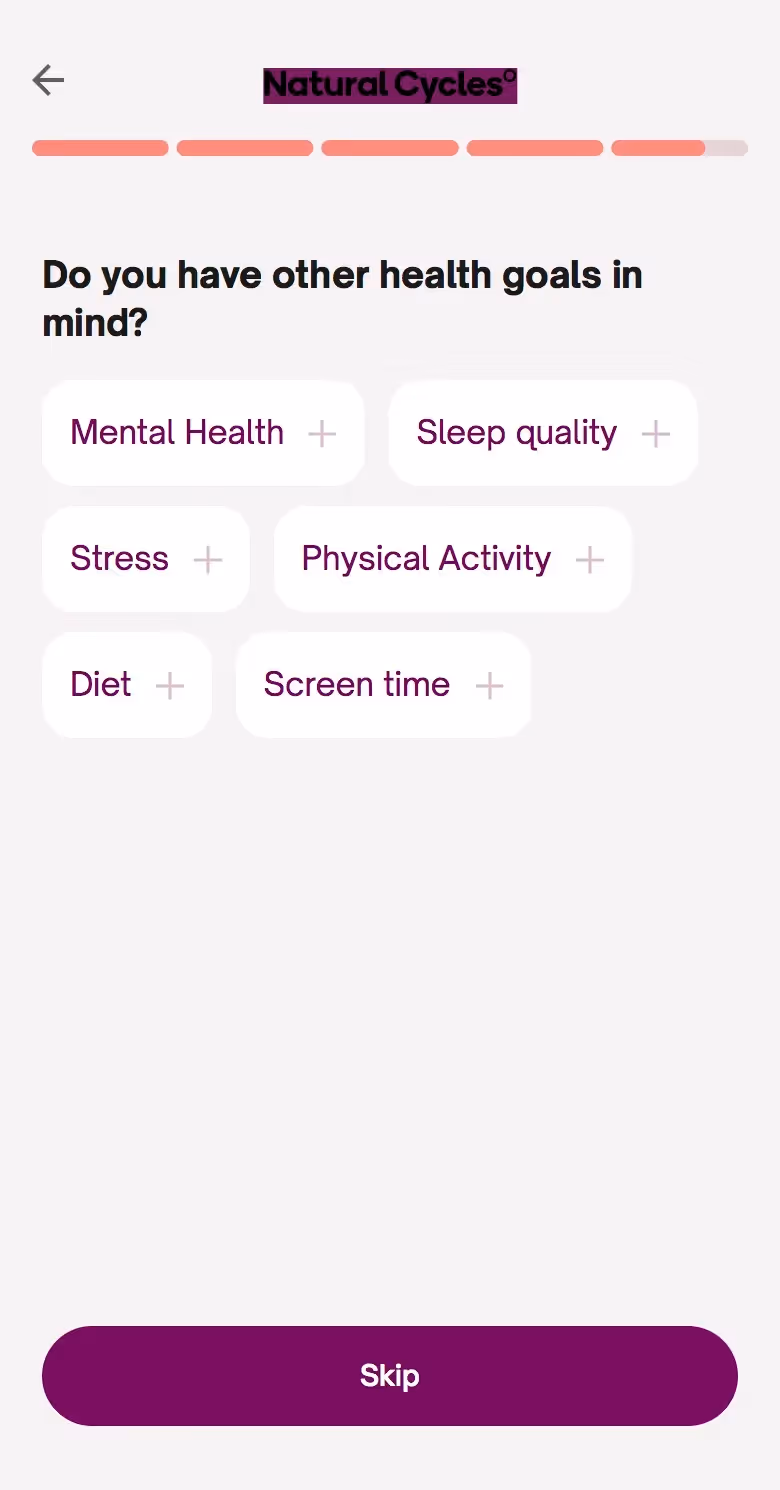This screenshot has height=1490, width=780.
Task: Pick the Diet goal chip
Action: pyautogui.click(x=127, y=685)
